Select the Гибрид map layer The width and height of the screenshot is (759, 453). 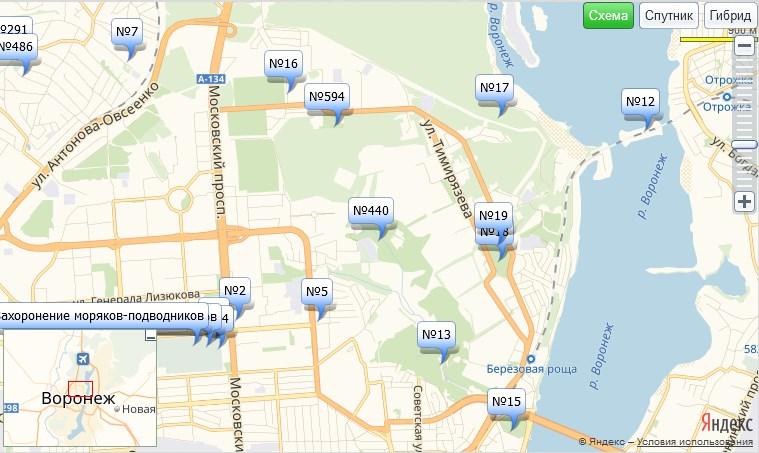(x=731, y=15)
